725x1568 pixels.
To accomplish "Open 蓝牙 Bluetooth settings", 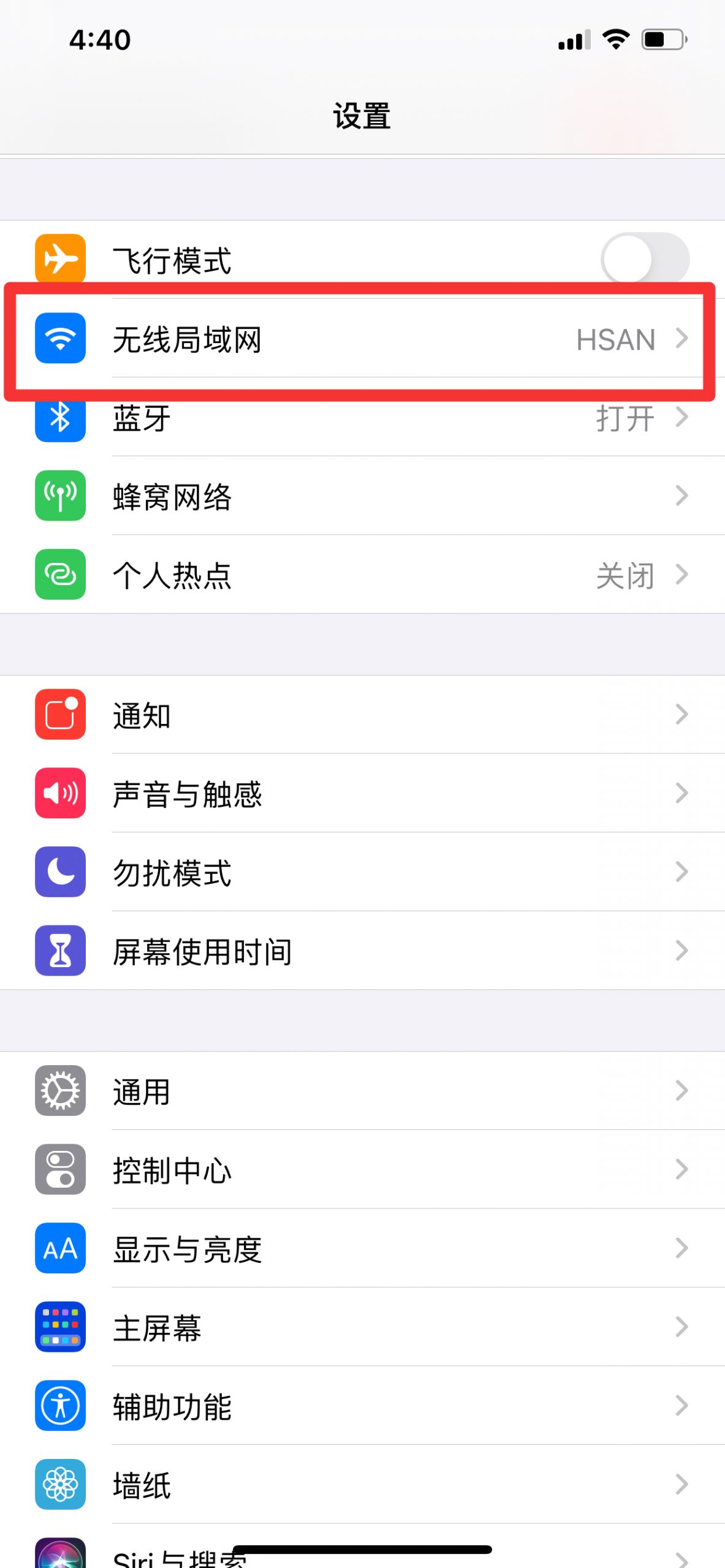I will pyautogui.click(x=362, y=418).
